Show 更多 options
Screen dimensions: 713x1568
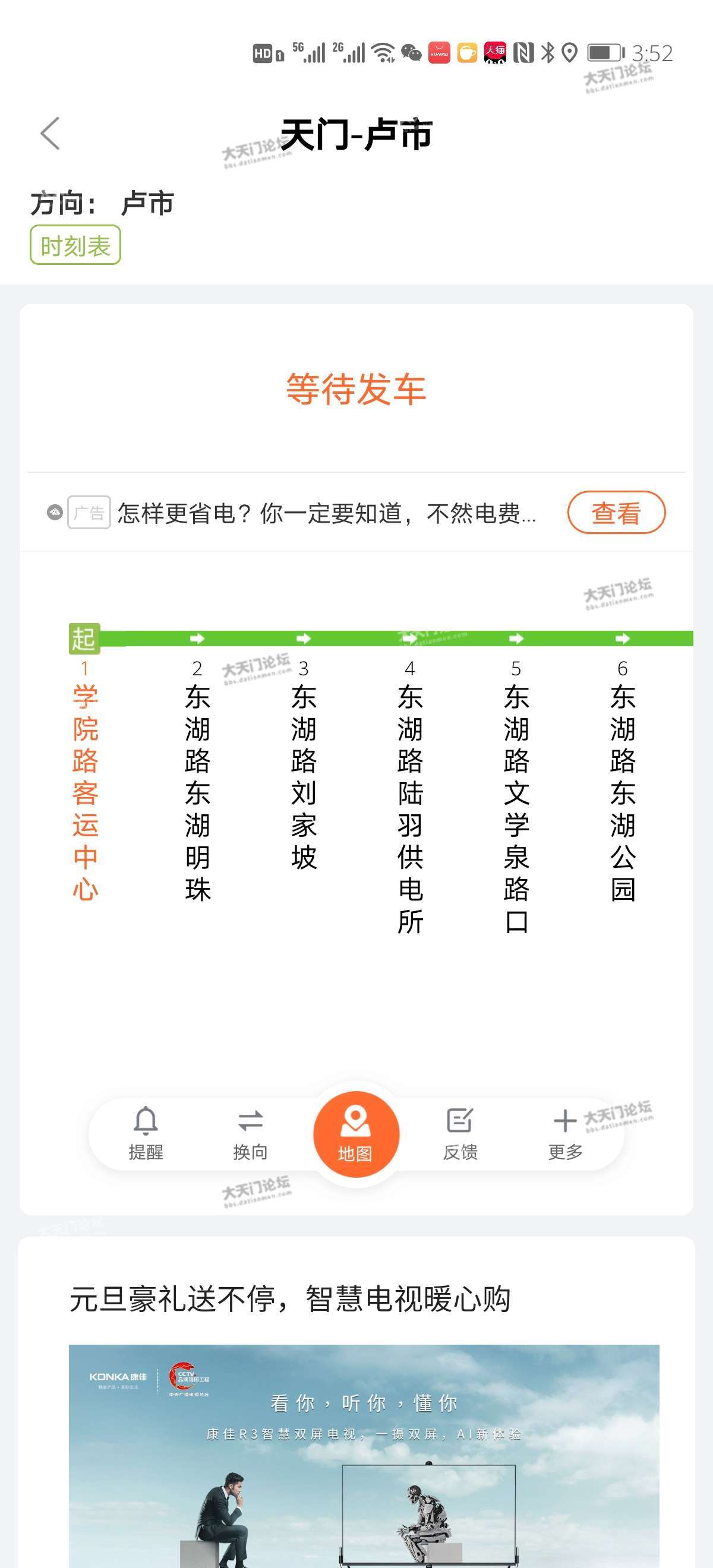click(x=565, y=1133)
